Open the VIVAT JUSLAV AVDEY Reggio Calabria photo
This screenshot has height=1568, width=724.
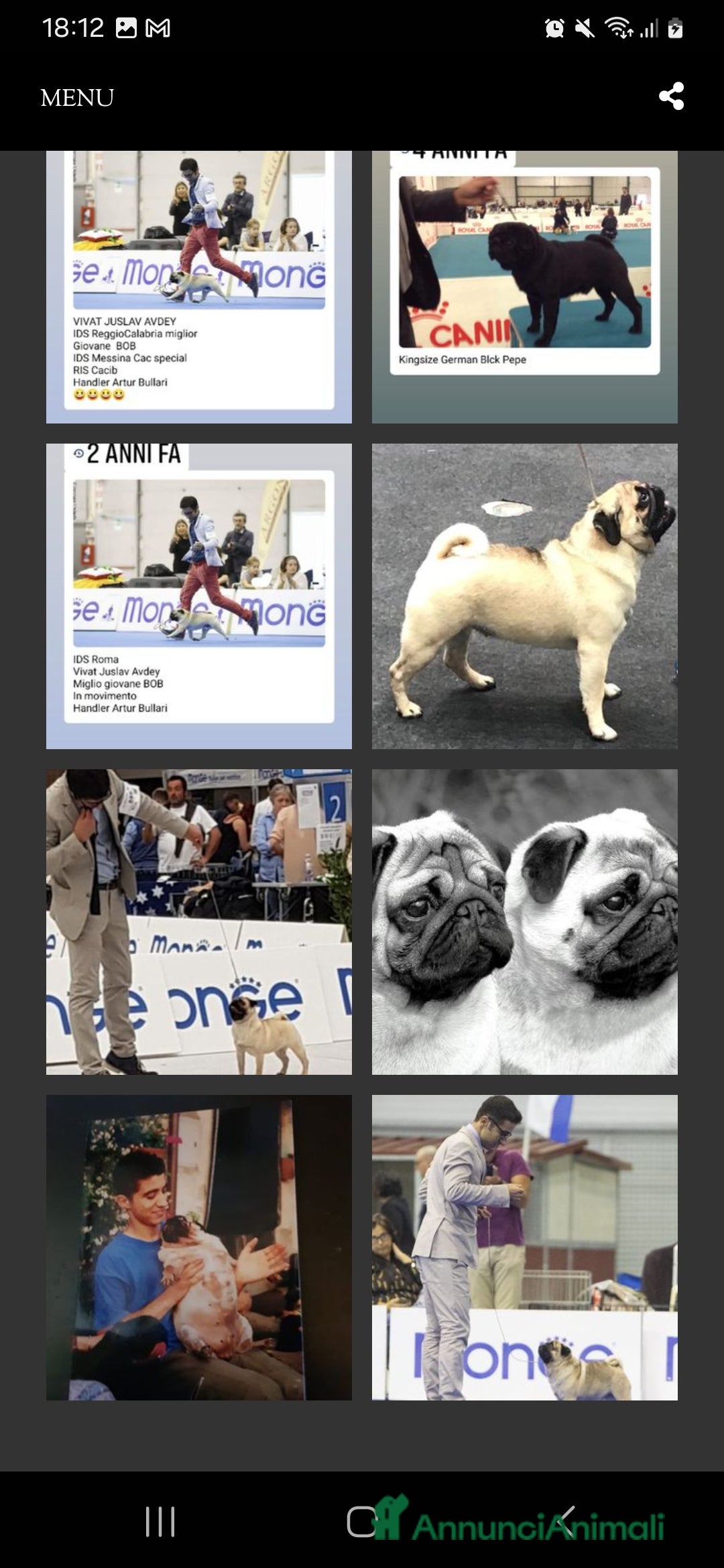(198, 287)
